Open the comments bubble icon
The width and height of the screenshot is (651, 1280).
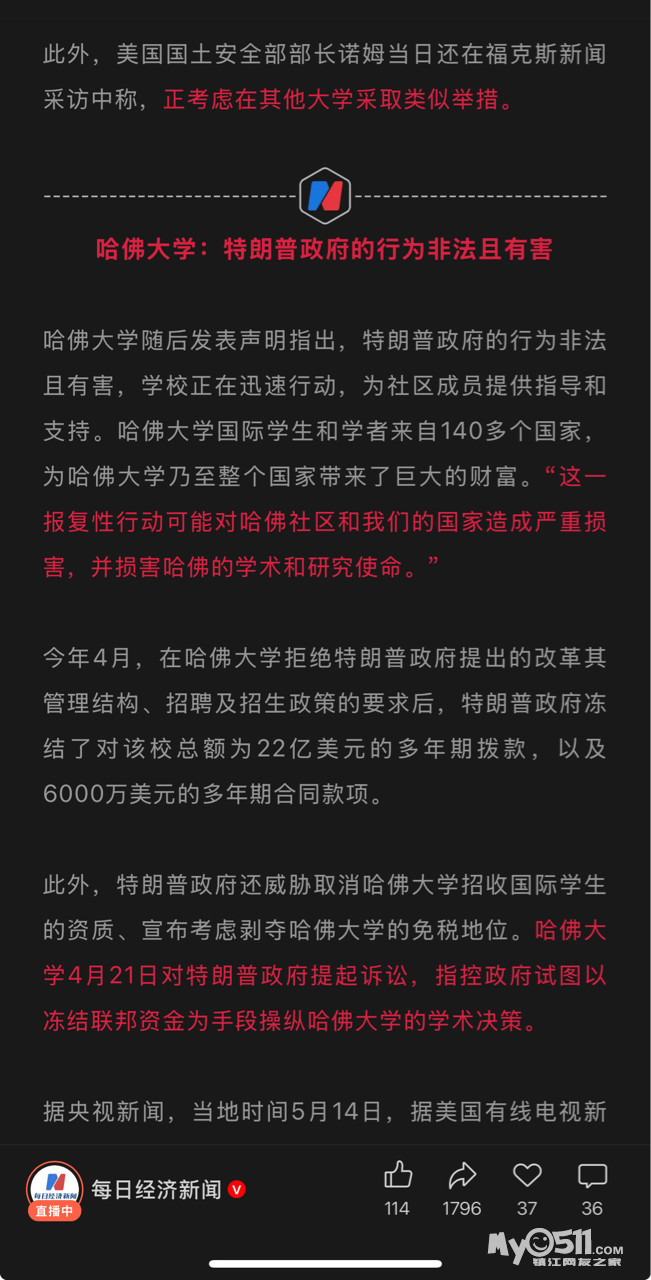click(592, 1175)
